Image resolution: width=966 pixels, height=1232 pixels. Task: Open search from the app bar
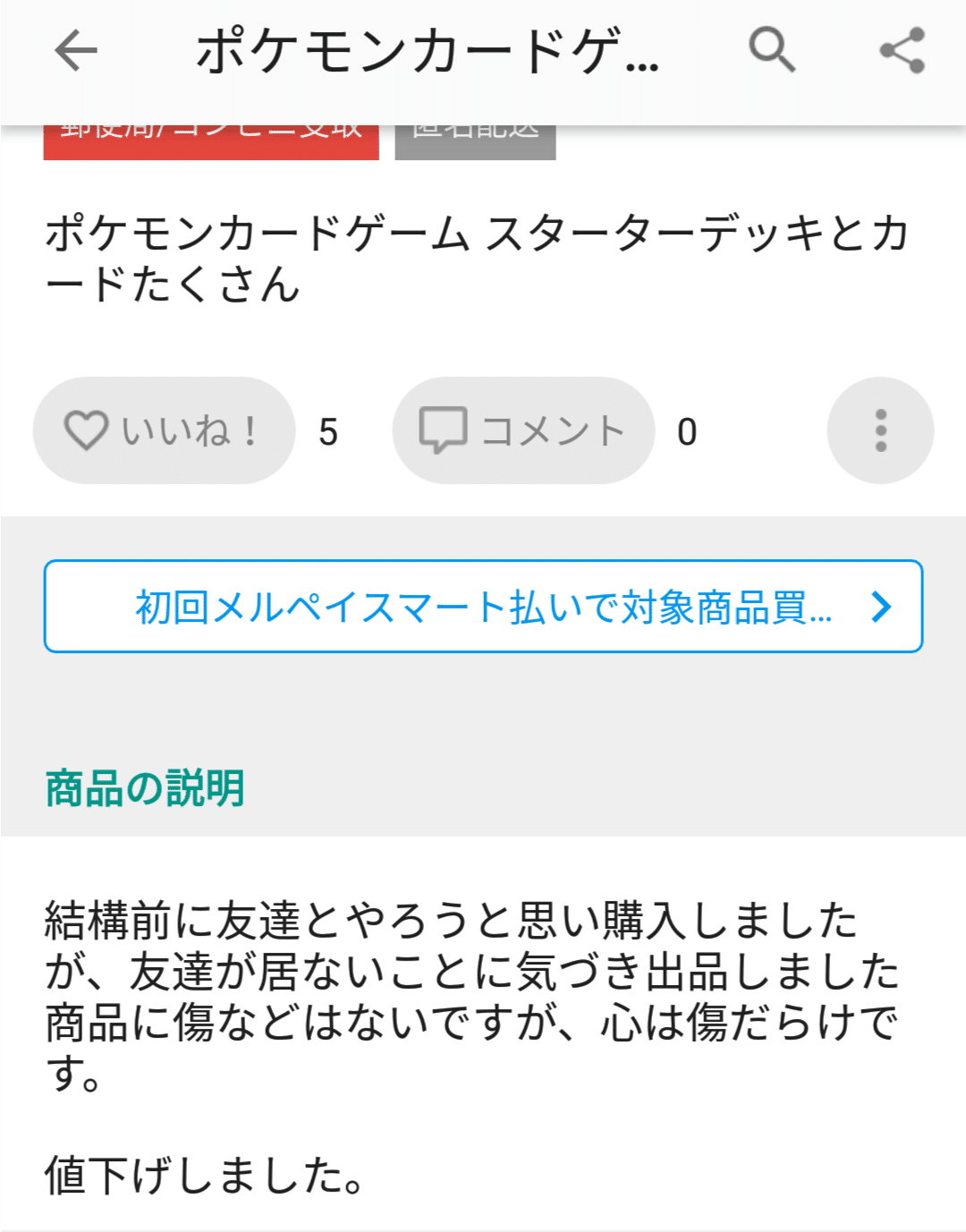(772, 50)
